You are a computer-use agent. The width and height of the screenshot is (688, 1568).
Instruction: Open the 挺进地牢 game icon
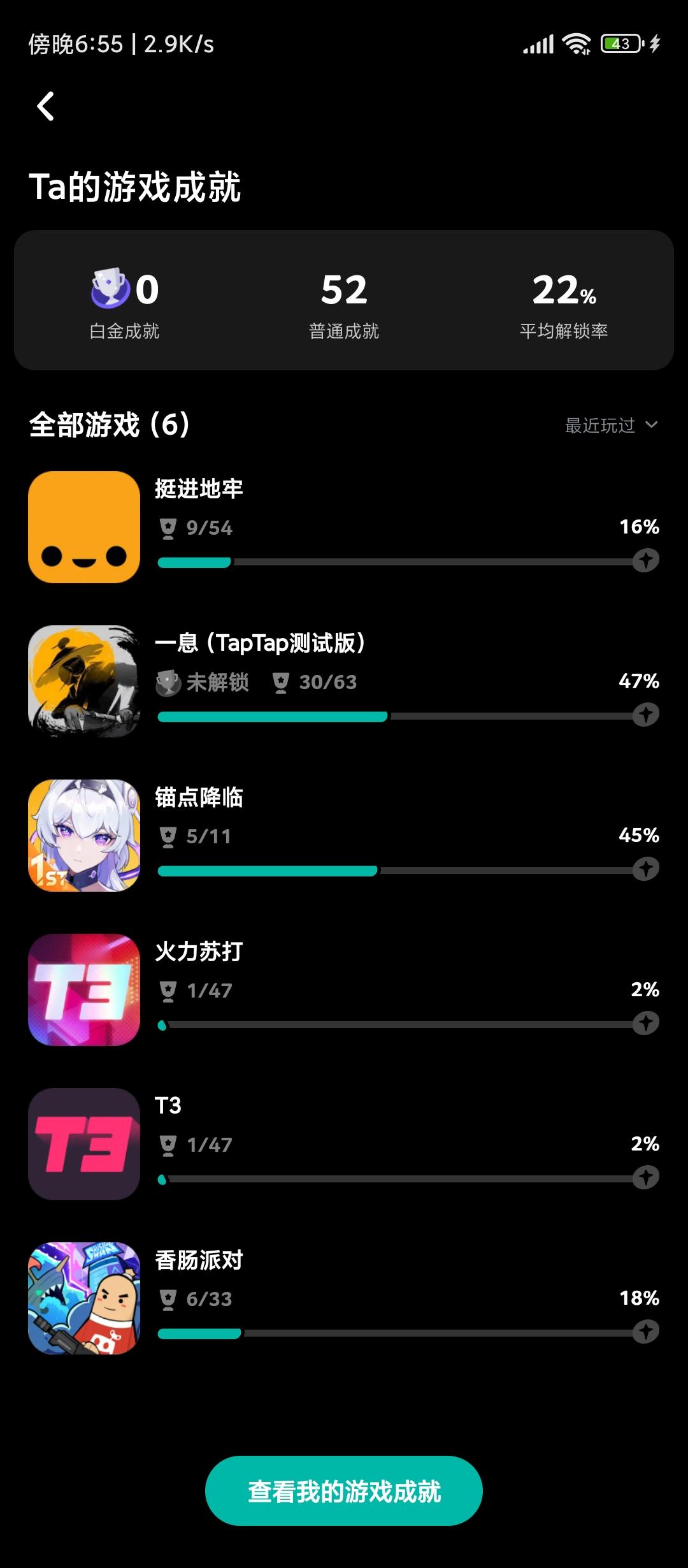pyautogui.click(x=83, y=528)
